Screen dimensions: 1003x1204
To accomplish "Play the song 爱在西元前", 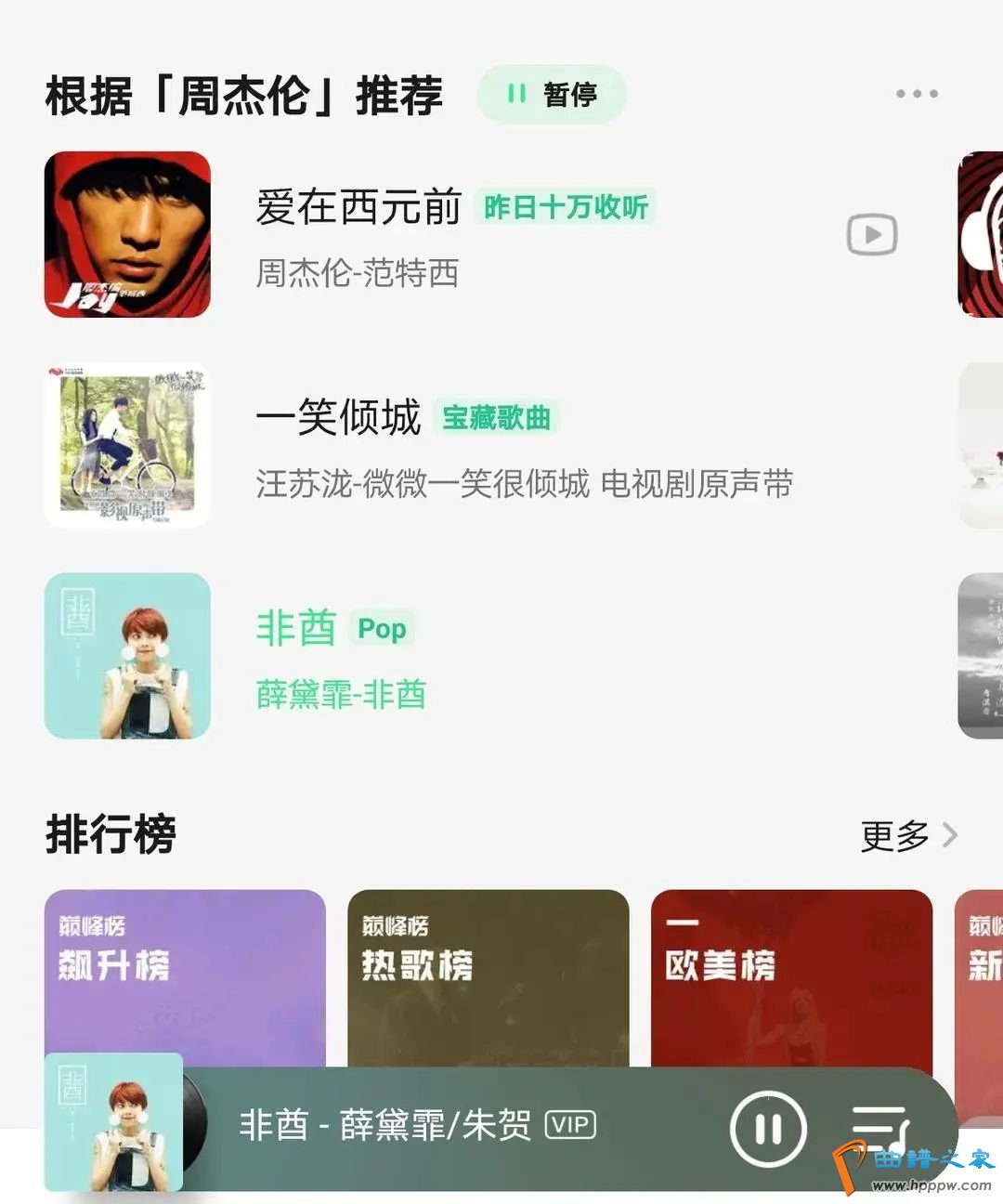I will point(358,207).
